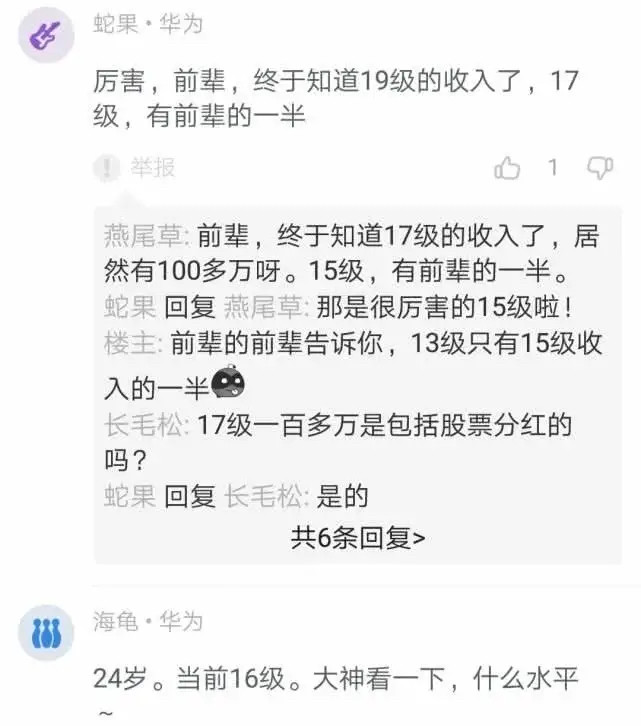
Task: Like 蛇果's comment
Action: (508, 168)
